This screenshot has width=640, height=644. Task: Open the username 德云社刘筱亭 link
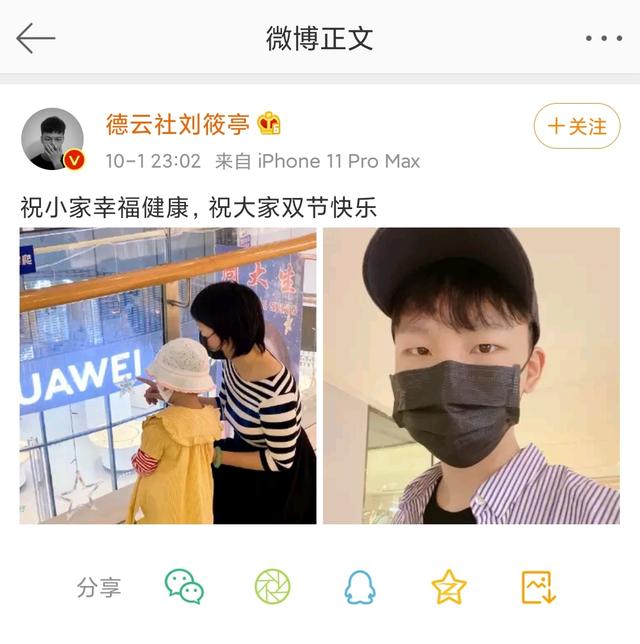point(178,124)
